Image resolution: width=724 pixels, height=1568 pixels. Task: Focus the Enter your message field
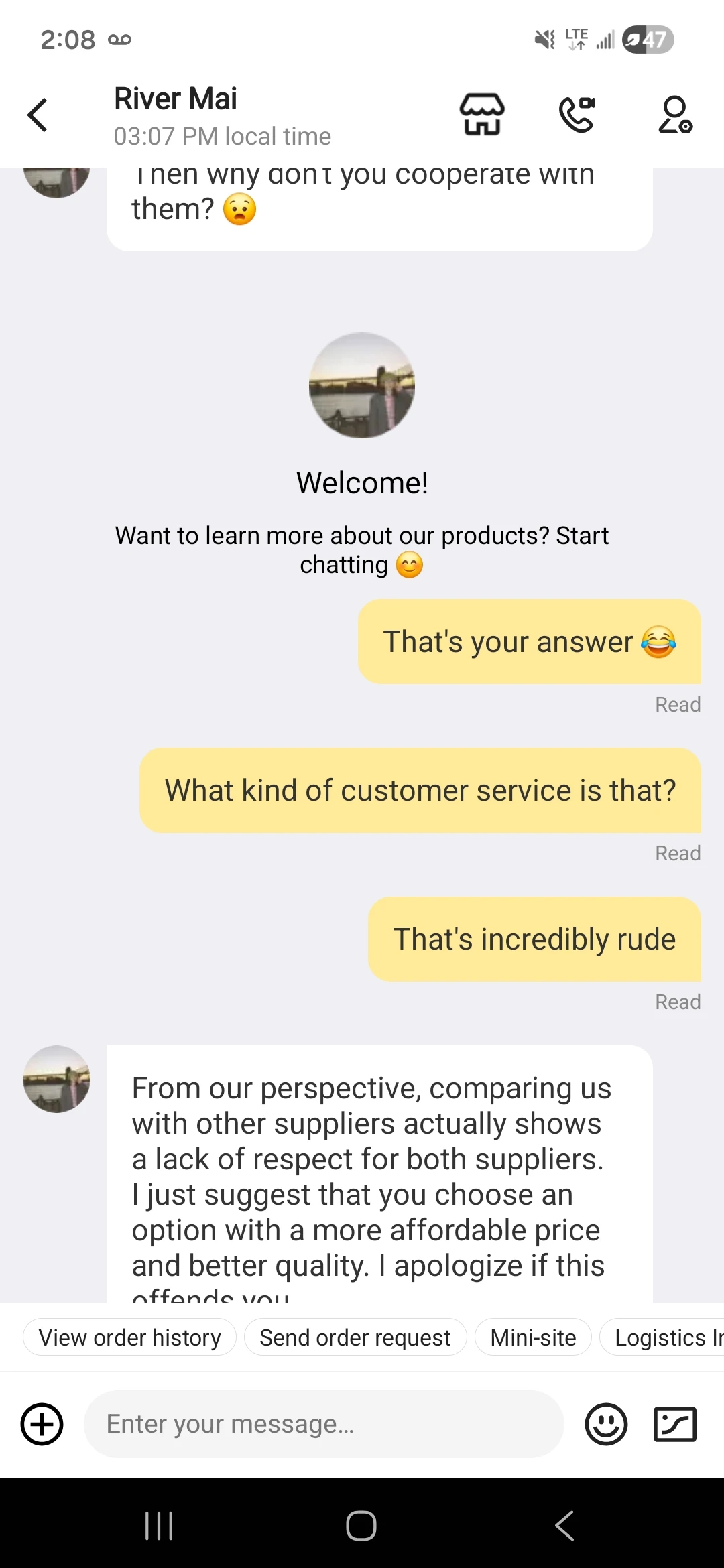tap(323, 1424)
